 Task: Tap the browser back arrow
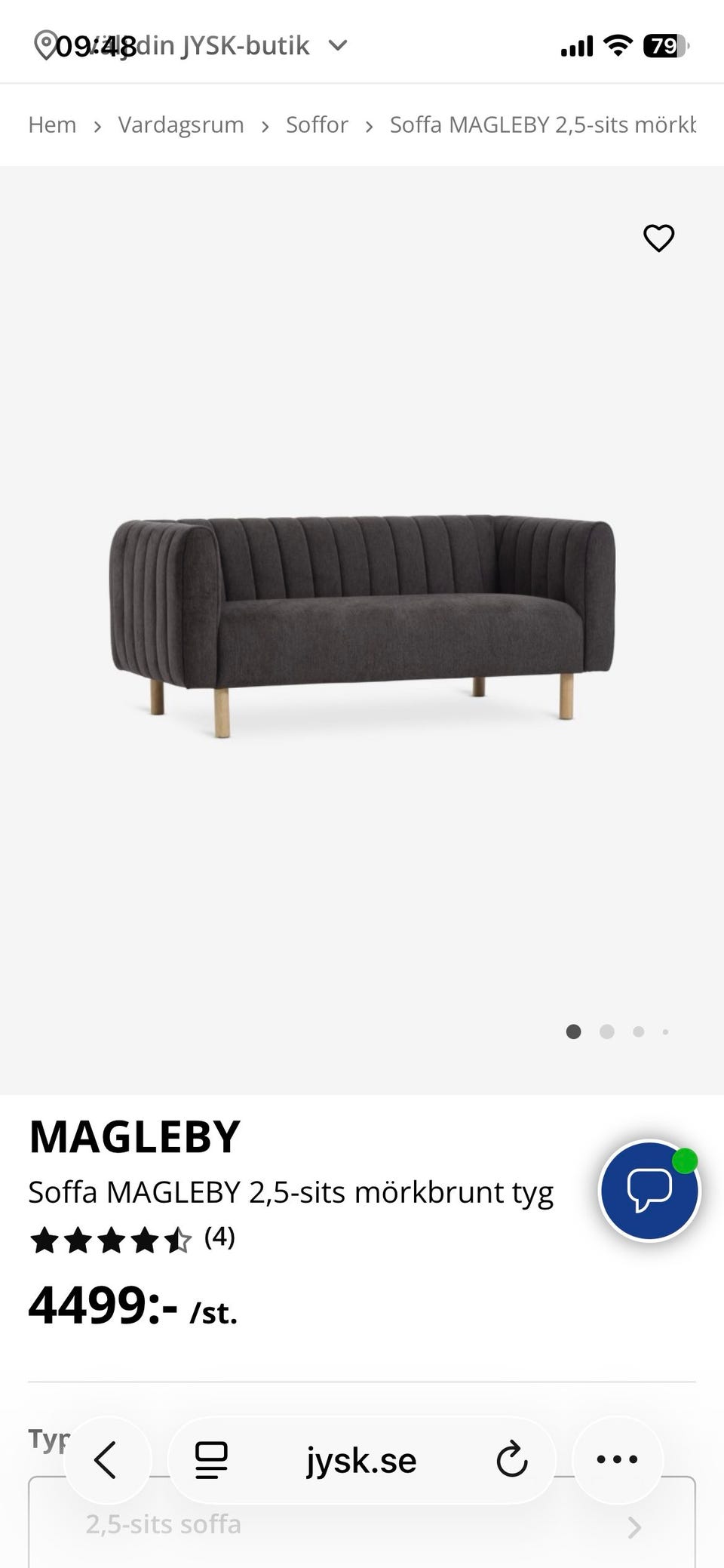[106, 1460]
